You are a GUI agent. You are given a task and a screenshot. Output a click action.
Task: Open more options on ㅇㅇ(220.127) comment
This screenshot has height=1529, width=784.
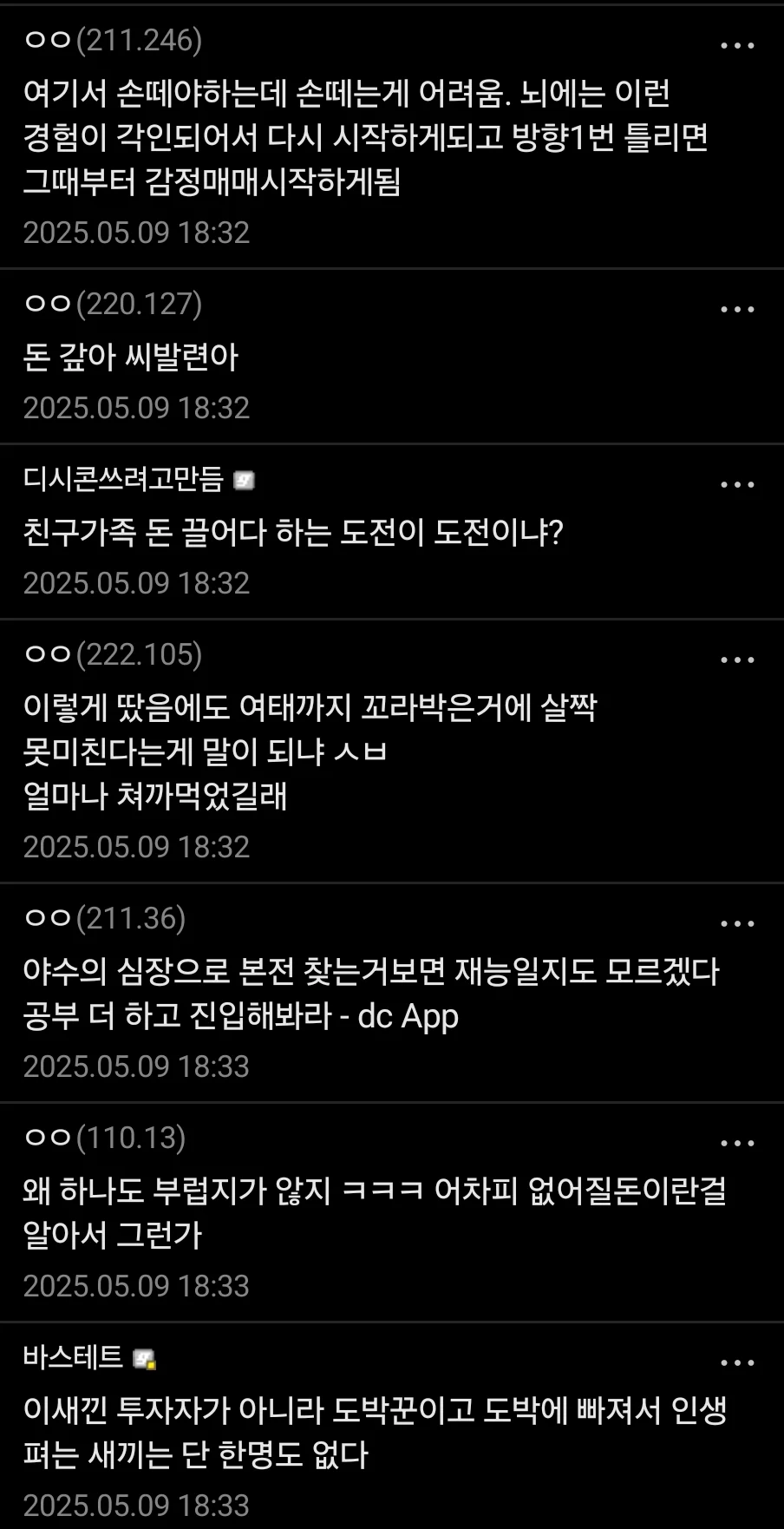pos(737,310)
